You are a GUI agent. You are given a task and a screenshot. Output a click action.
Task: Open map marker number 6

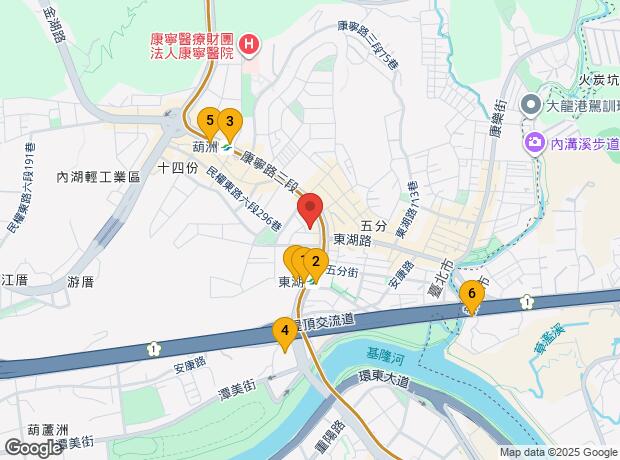pos(470,294)
